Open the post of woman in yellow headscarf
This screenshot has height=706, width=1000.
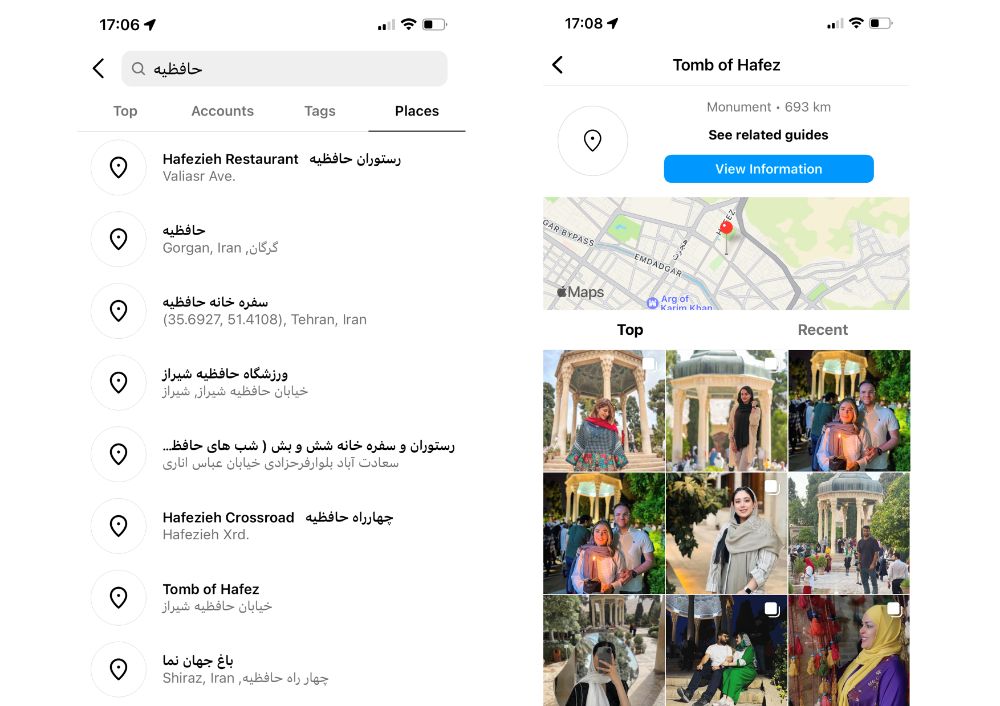(849, 650)
